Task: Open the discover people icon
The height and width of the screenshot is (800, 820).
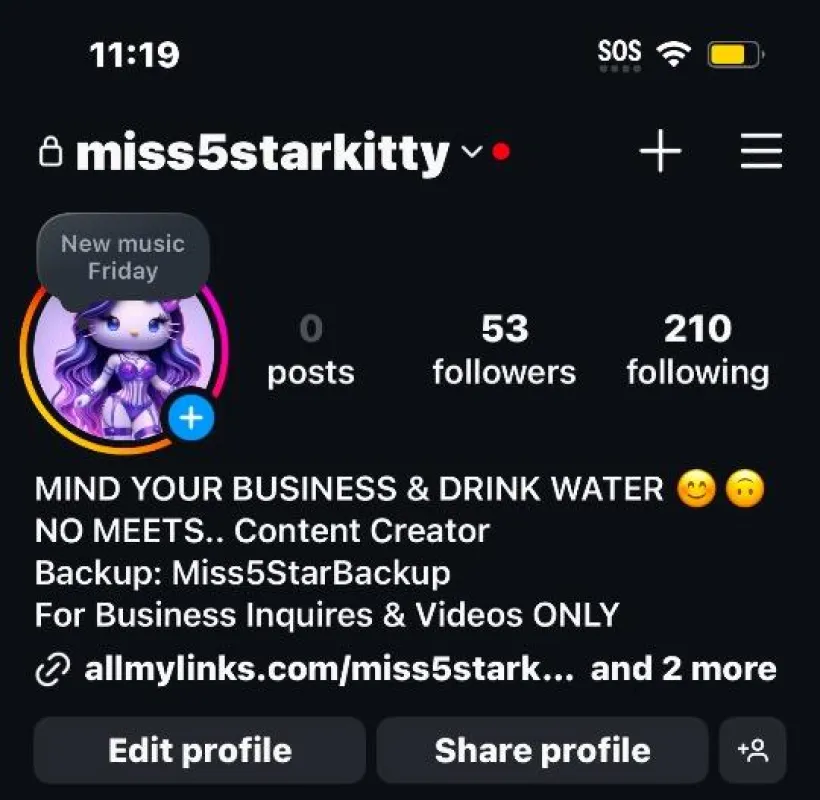Action: pyautogui.click(x=752, y=750)
